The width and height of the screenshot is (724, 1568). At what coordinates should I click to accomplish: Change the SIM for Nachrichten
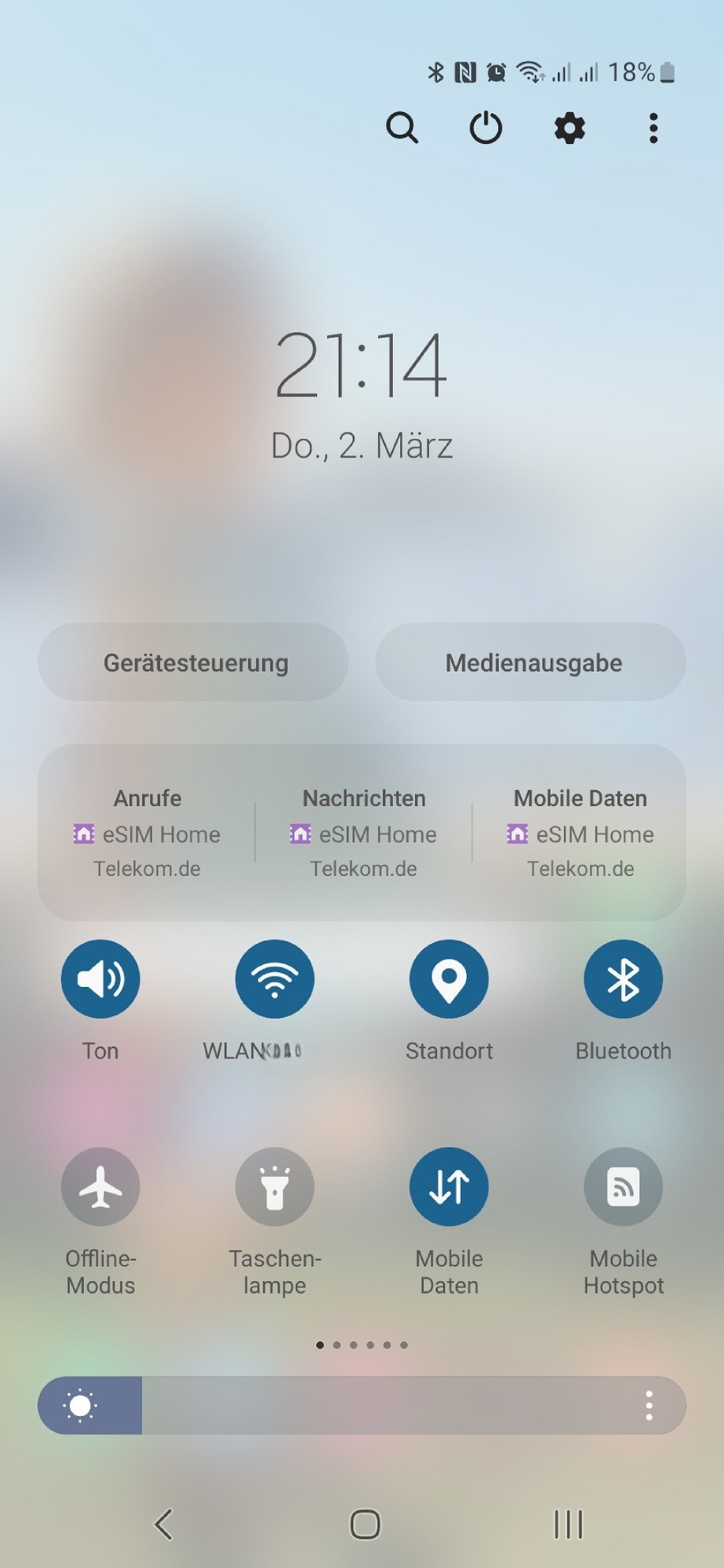(364, 833)
